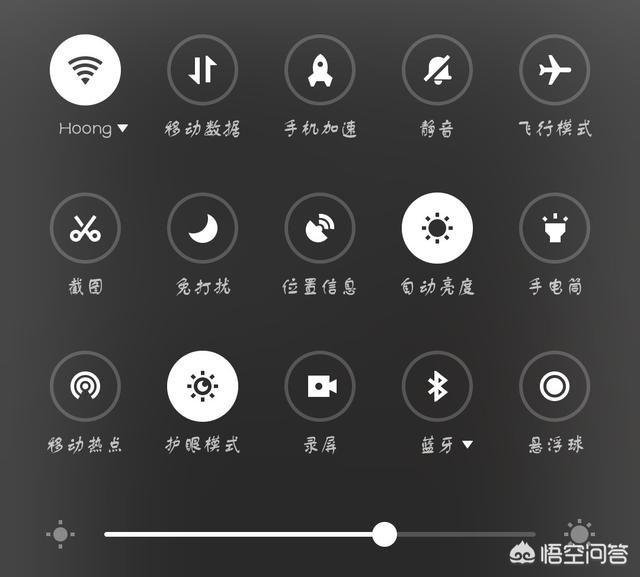Toggle the Bluetooth icon on
The height and width of the screenshot is (577, 640).
click(437, 386)
